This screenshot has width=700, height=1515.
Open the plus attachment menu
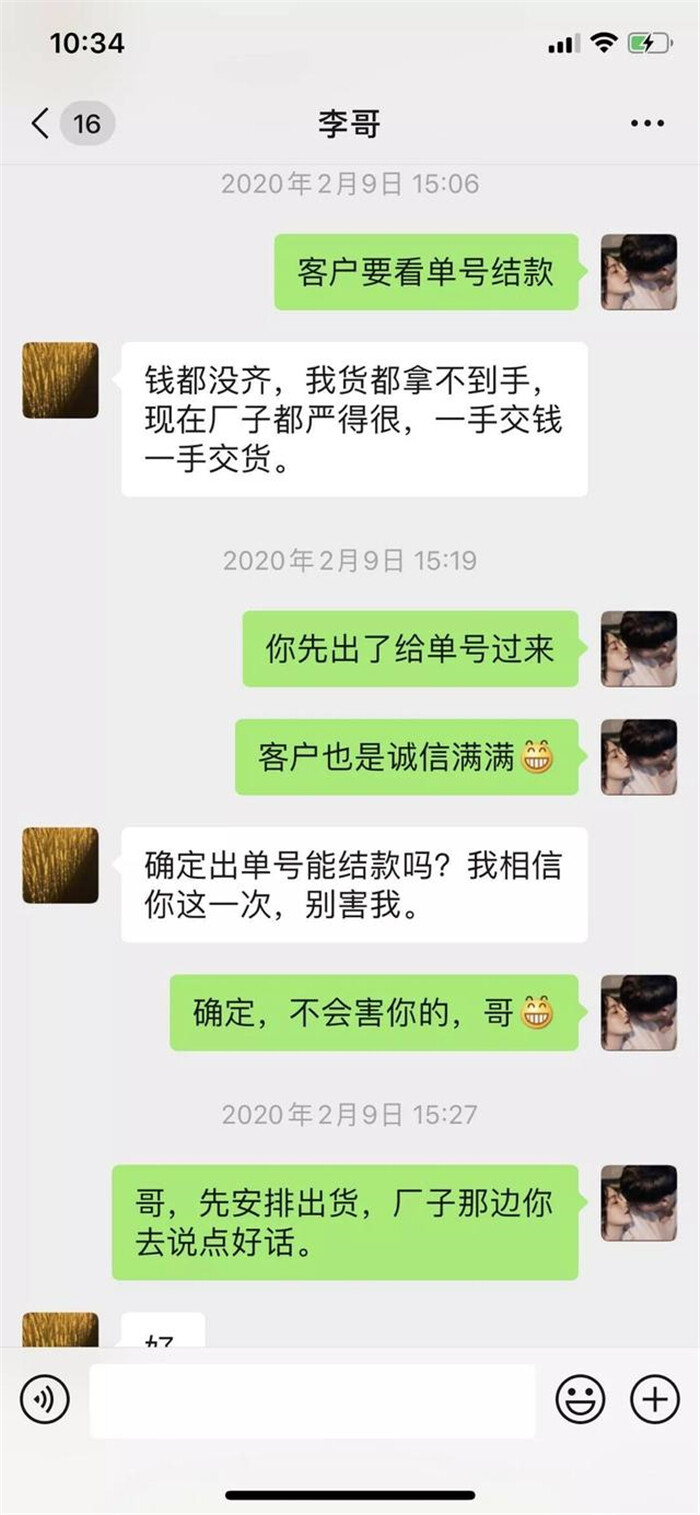click(654, 1399)
